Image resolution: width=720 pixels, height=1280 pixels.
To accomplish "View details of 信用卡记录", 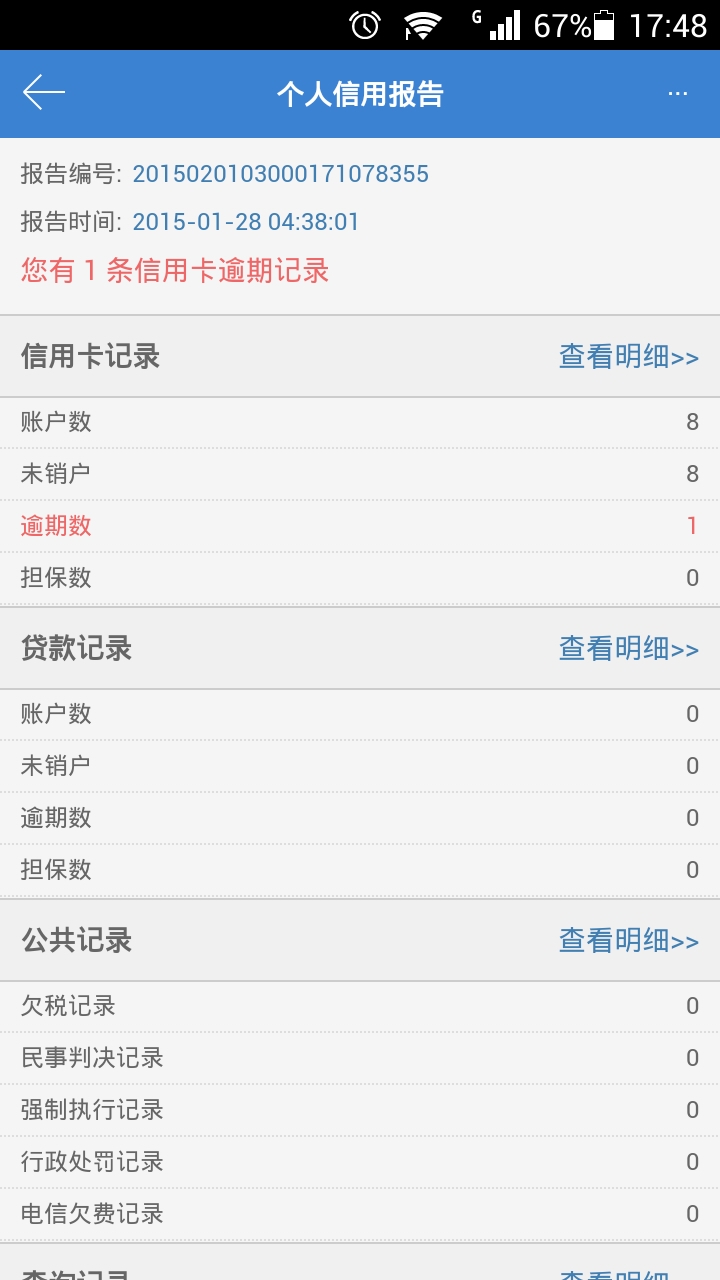I will [x=628, y=357].
